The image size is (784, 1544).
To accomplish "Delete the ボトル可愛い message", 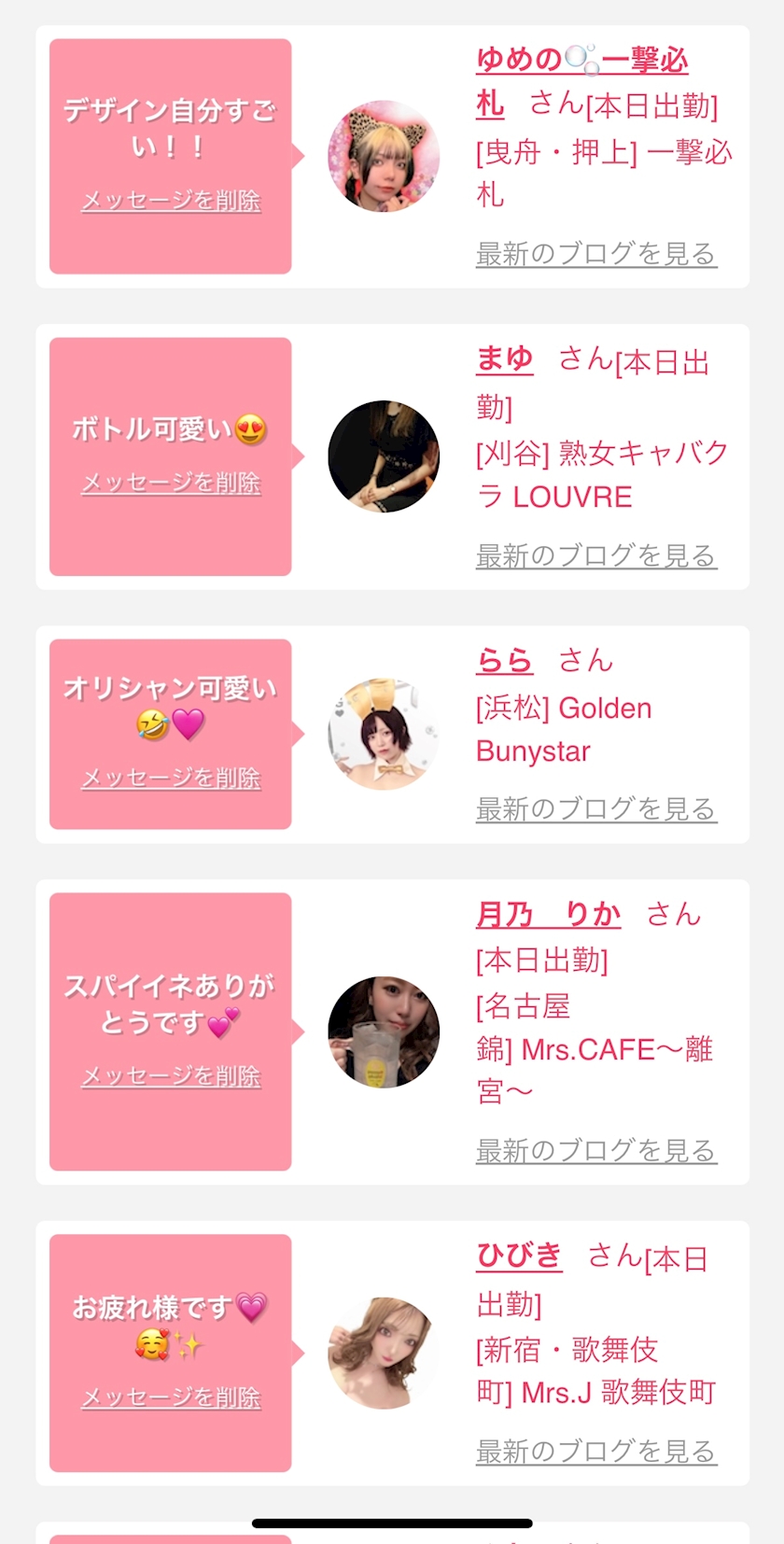I will click(171, 483).
